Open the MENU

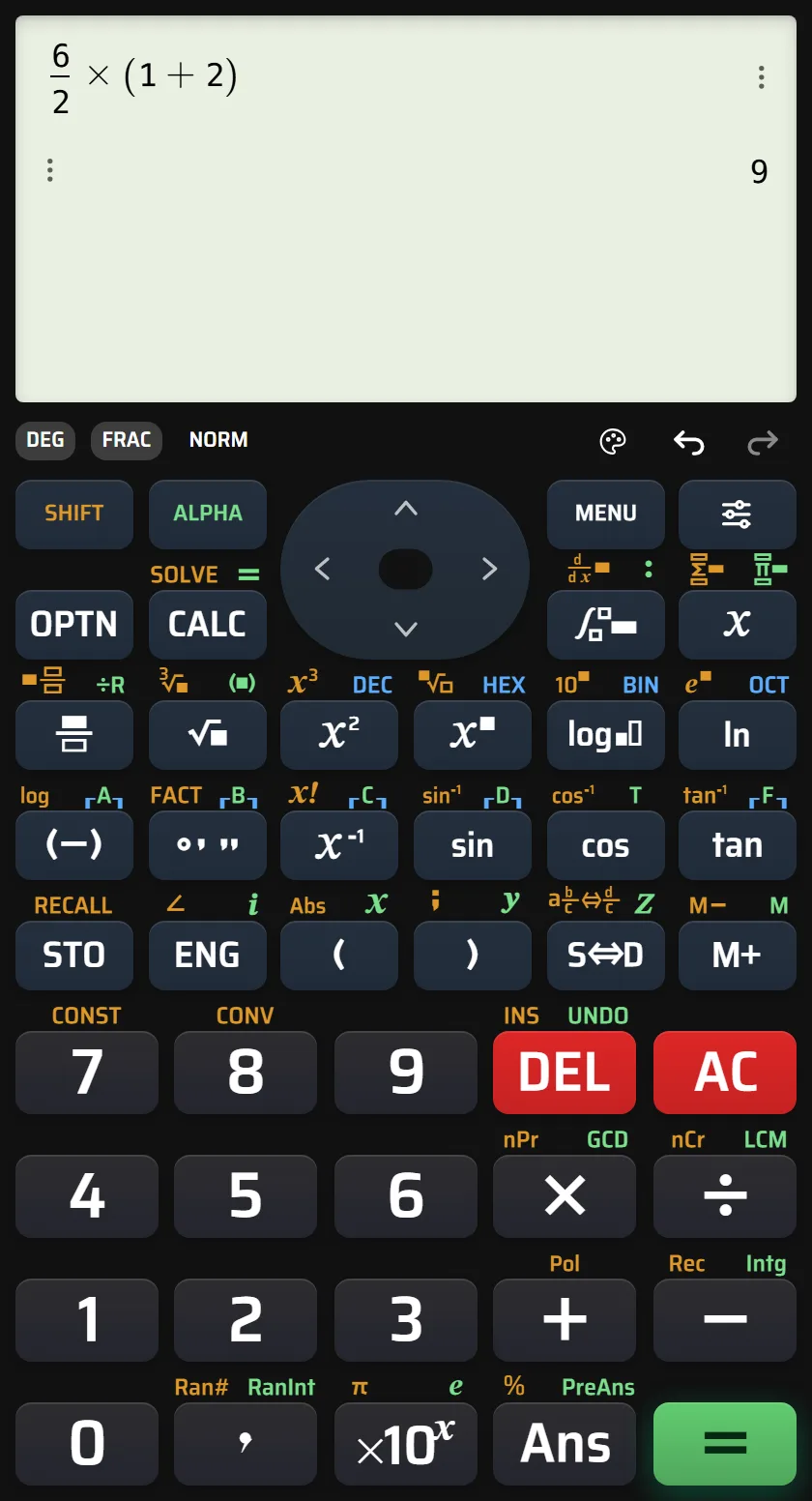(606, 514)
